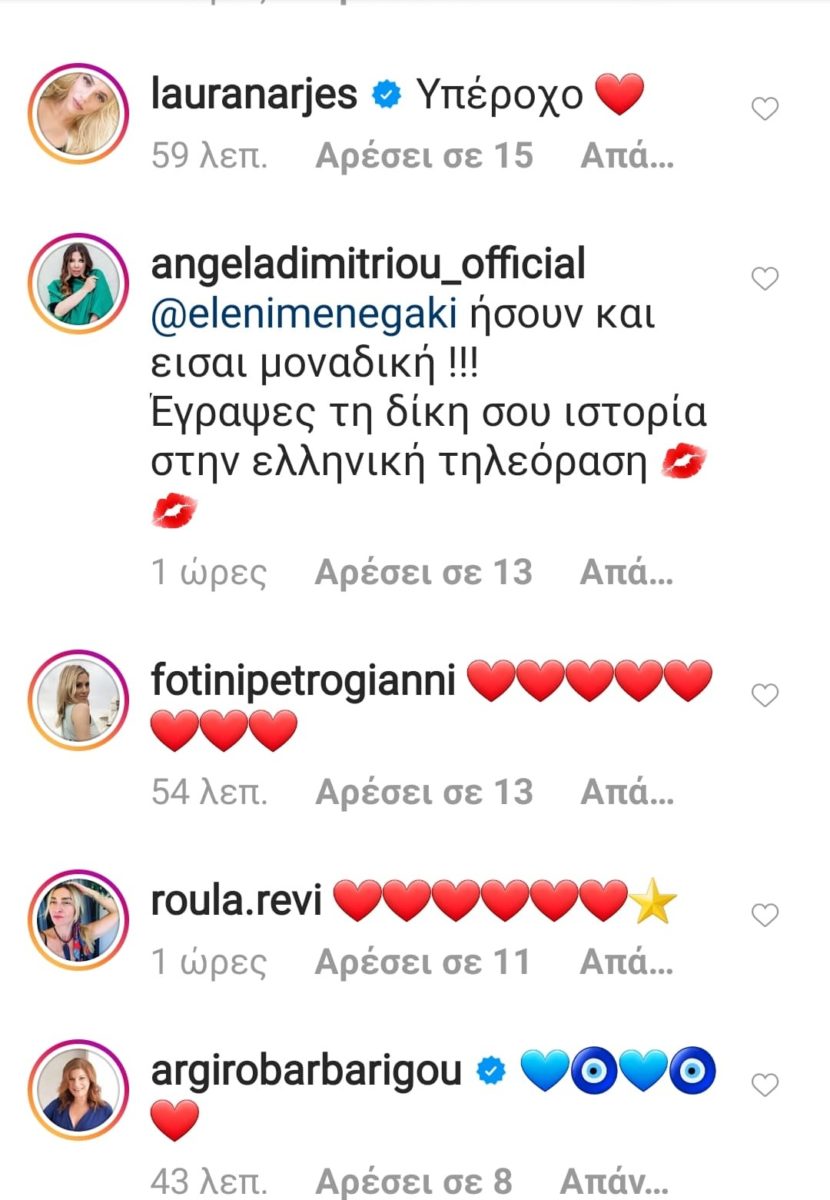This screenshot has height=1200, width=830.
Task: Like argirobarbarigou's comment
Action: pos(765,1085)
